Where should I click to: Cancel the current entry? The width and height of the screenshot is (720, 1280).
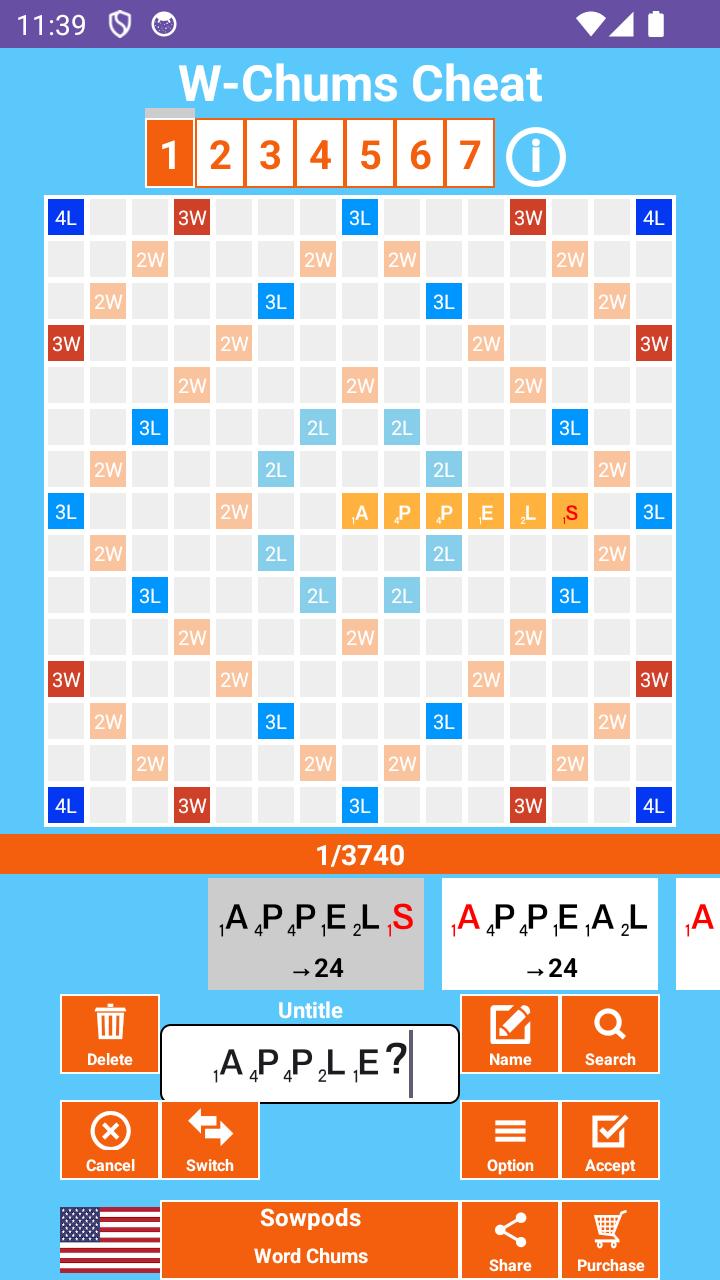click(110, 1140)
